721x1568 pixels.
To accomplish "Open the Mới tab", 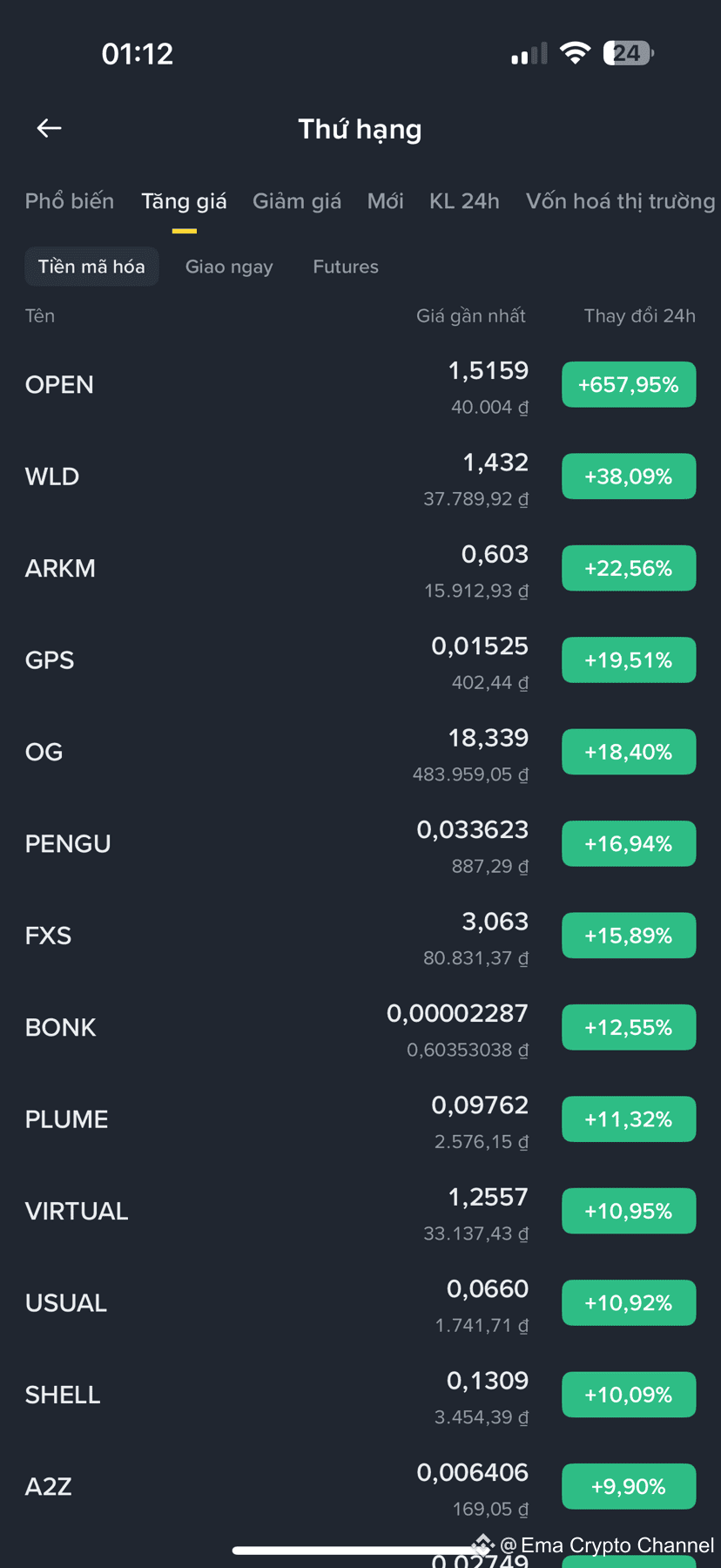I will pos(385,201).
